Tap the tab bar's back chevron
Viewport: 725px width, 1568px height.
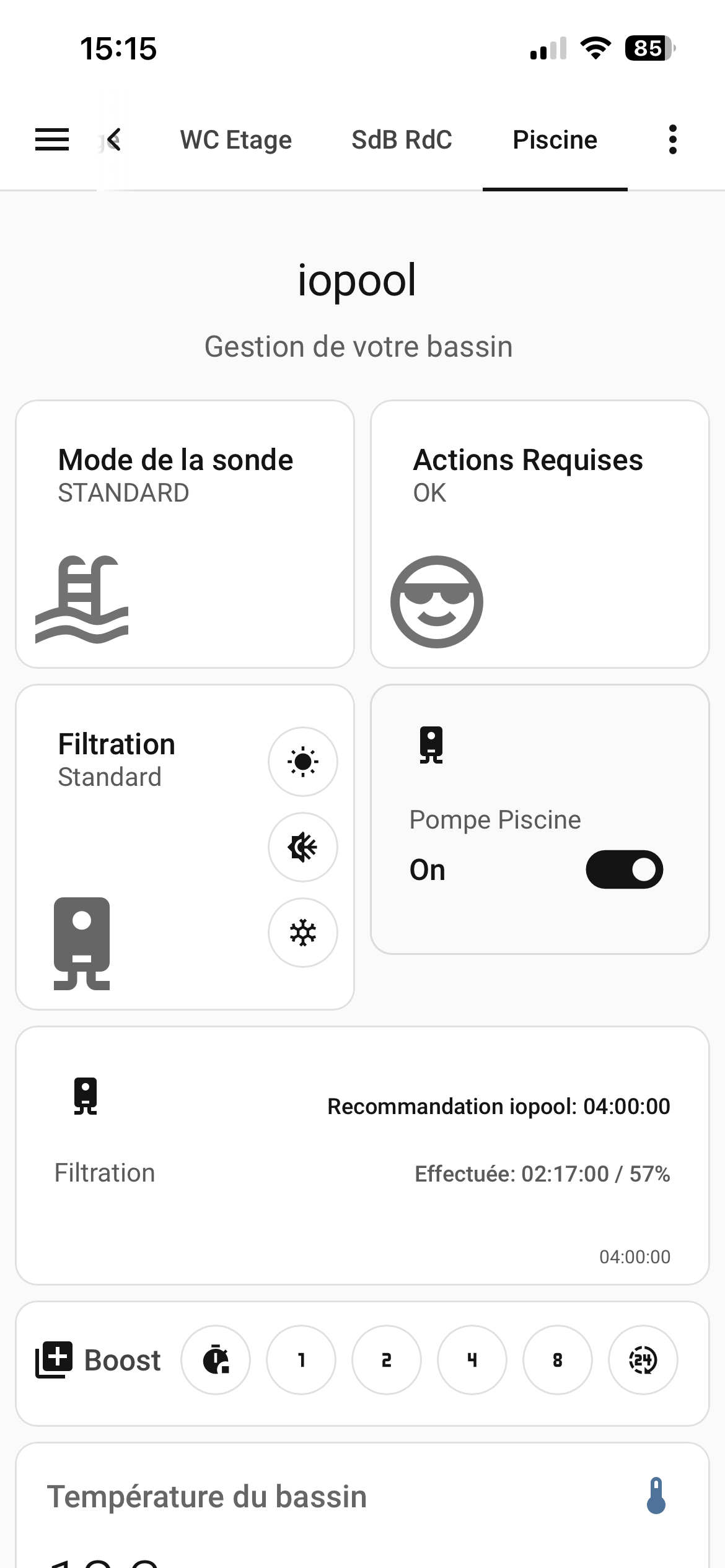[113, 139]
